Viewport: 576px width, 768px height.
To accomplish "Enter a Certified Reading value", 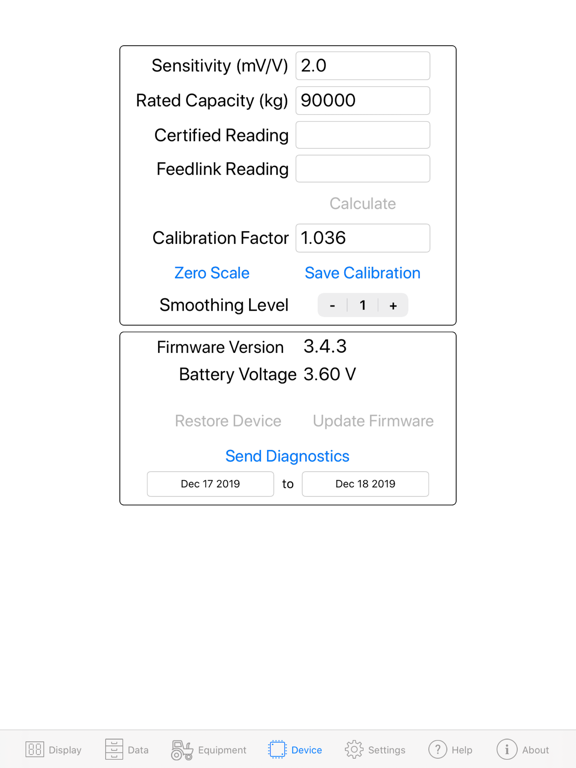I will pyautogui.click(x=362, y=135).
